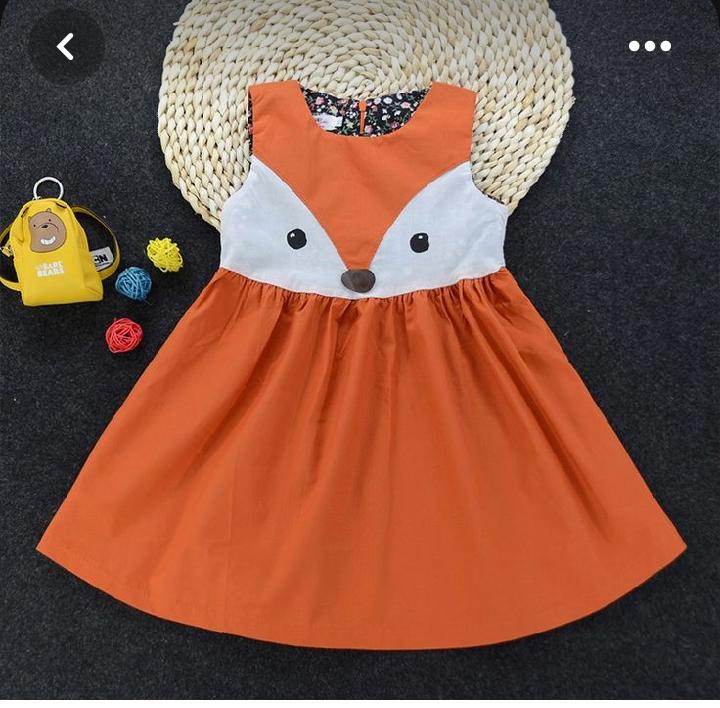Go back using the arrow button
This screenshot has width=720, height=708.
pyautogui.click(x=66, y=46)
